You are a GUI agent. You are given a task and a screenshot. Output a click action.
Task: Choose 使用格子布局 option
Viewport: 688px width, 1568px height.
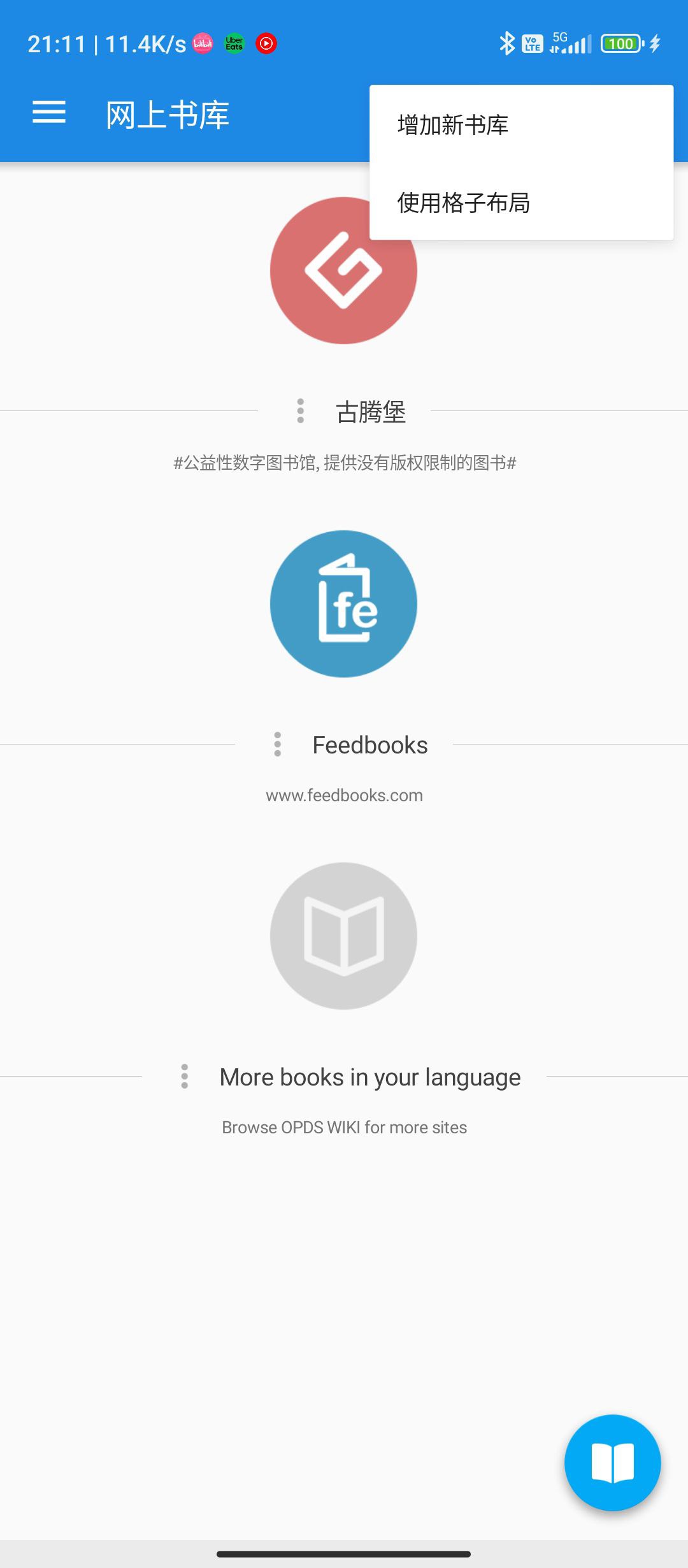pos(463,203)
